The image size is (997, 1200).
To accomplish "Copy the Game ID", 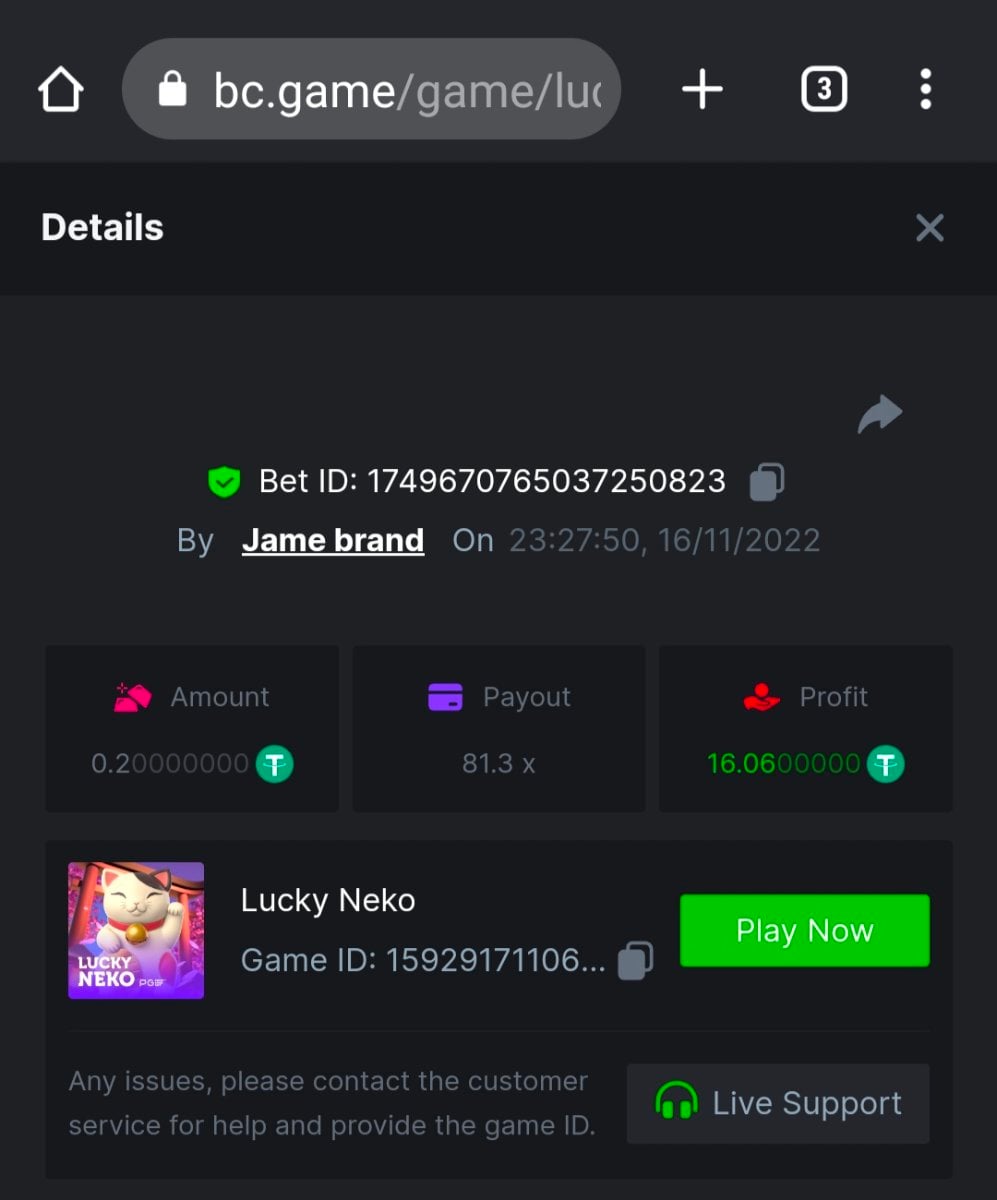I will click(635, 961).
